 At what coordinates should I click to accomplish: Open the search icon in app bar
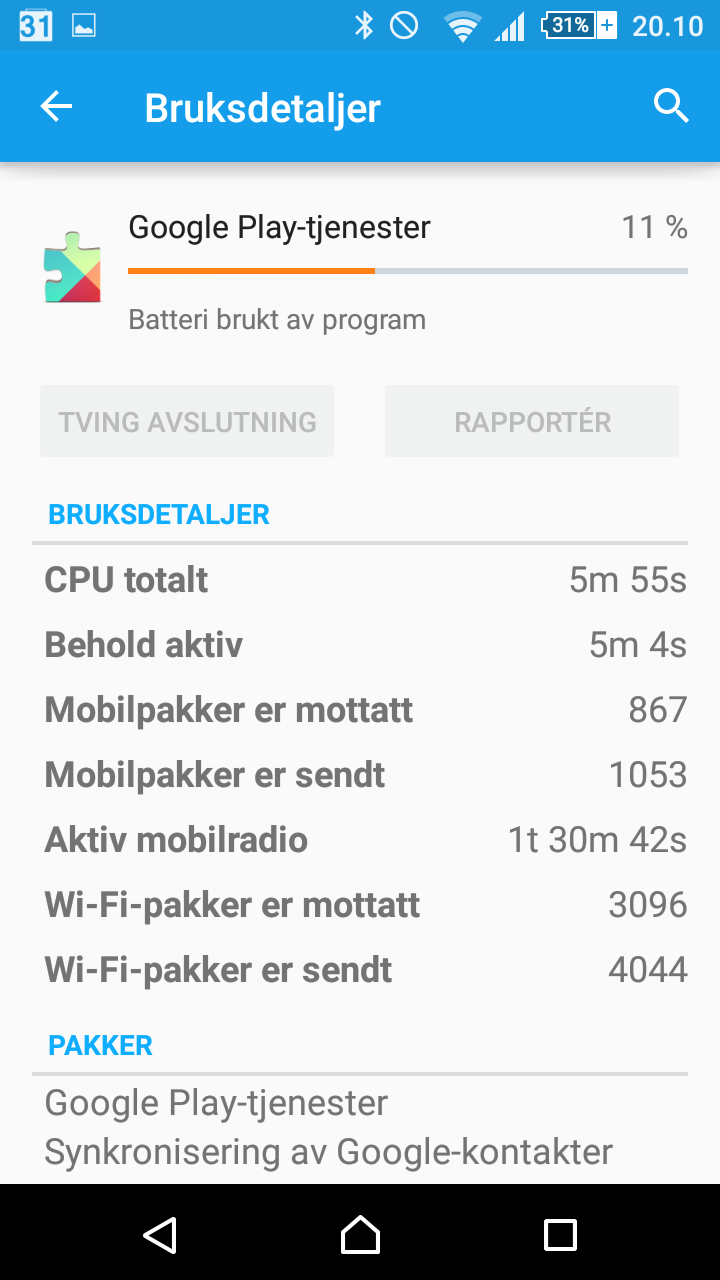(671, 106)
